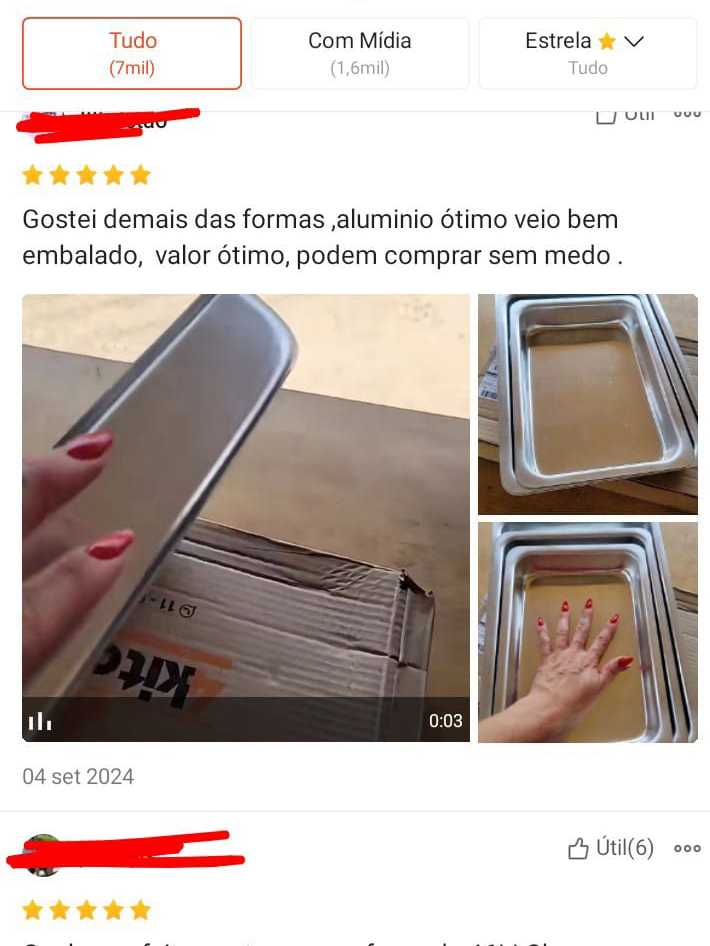This screenshot has width=710, height=946.
Task: Expand the Estrela rating dropdown
Action: (588, 53)
